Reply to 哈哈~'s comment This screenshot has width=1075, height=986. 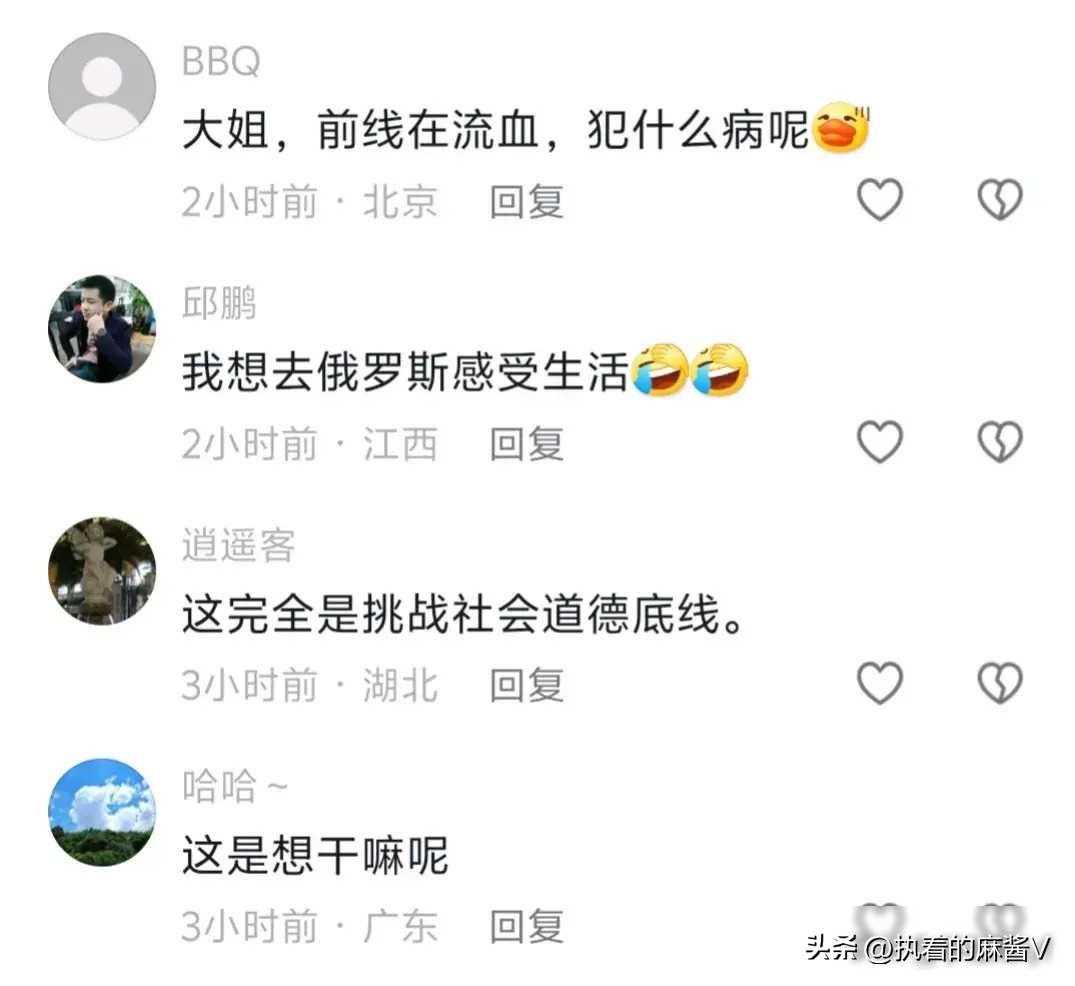click(527, 926)
